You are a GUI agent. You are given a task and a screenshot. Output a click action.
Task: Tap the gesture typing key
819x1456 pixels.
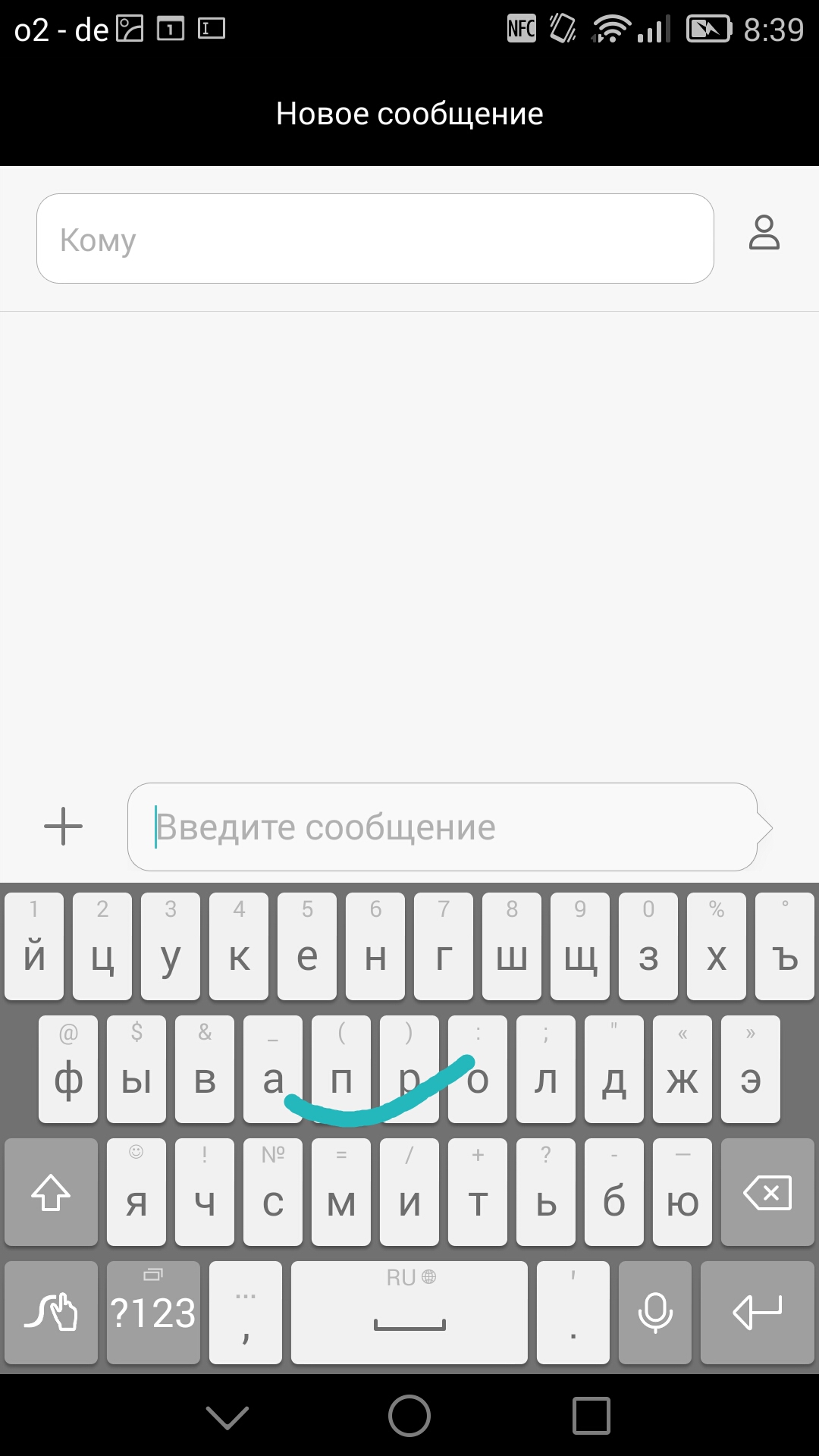click(x=51, y=1313)
